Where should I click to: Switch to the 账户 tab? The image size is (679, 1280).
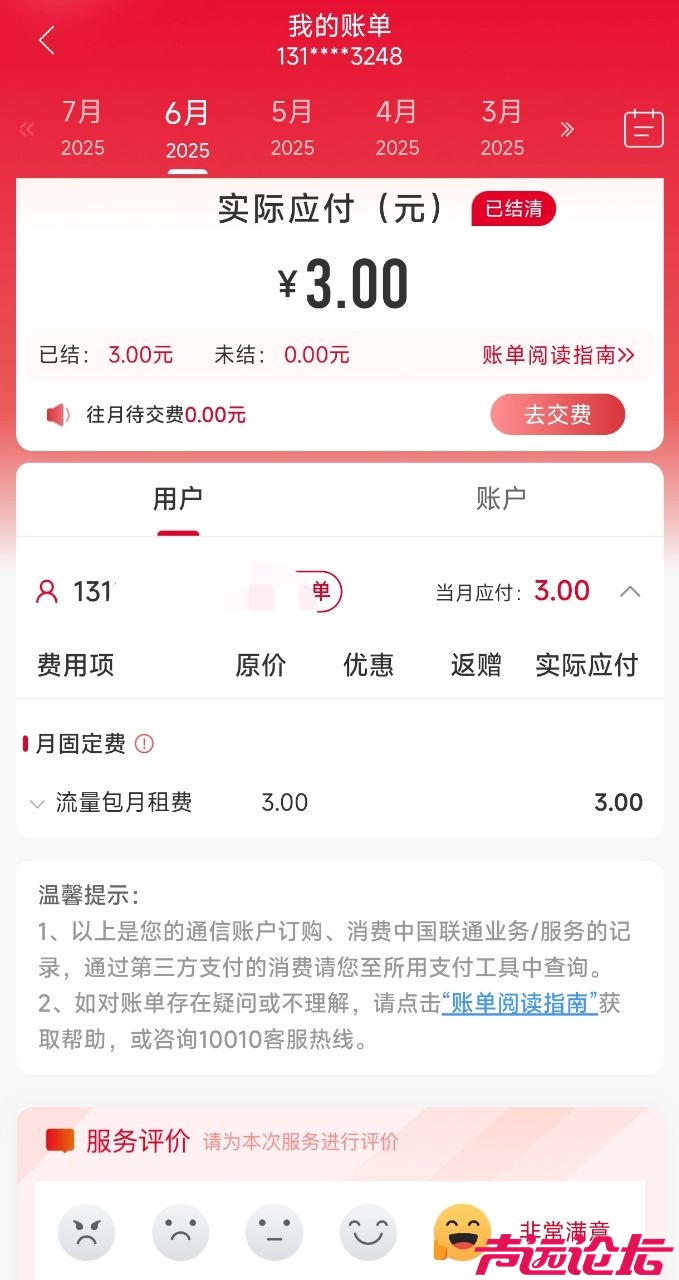(501, 498)
